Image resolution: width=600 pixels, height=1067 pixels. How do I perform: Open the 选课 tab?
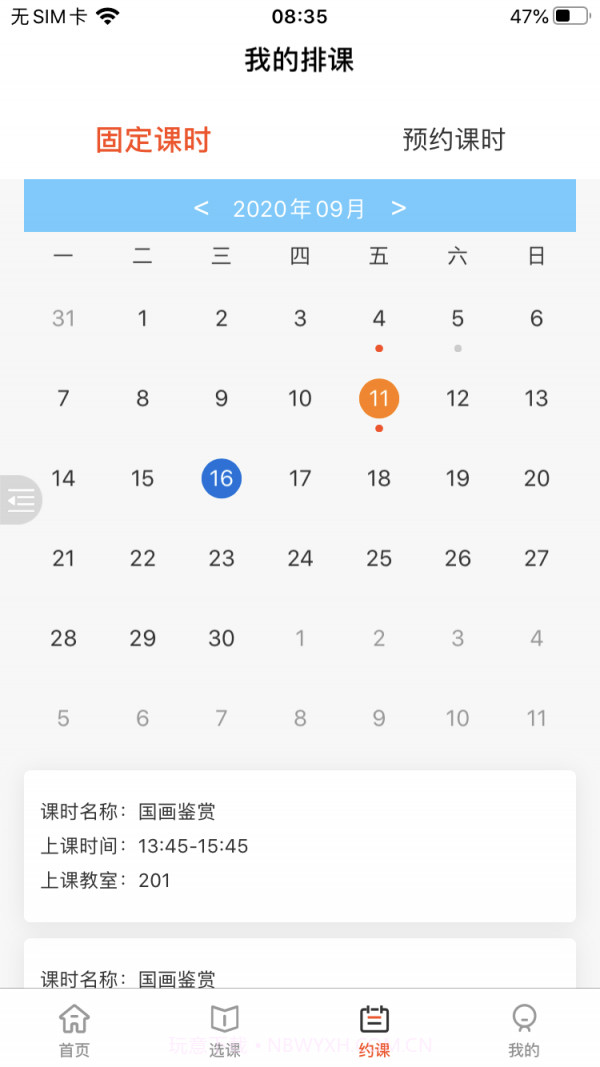tap(225, 1030)
